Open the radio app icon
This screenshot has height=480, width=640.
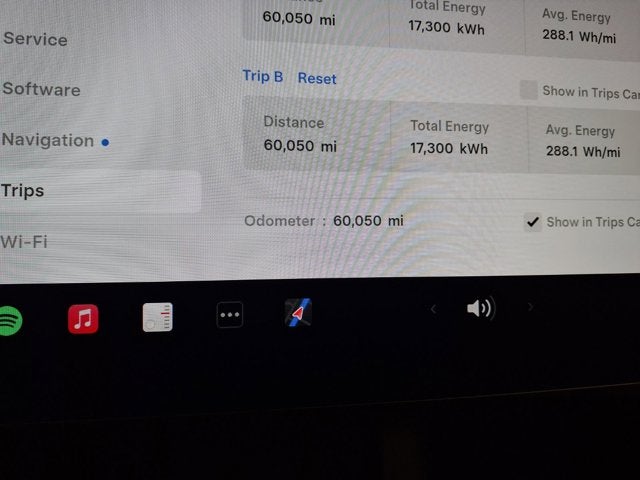[157, 317]
